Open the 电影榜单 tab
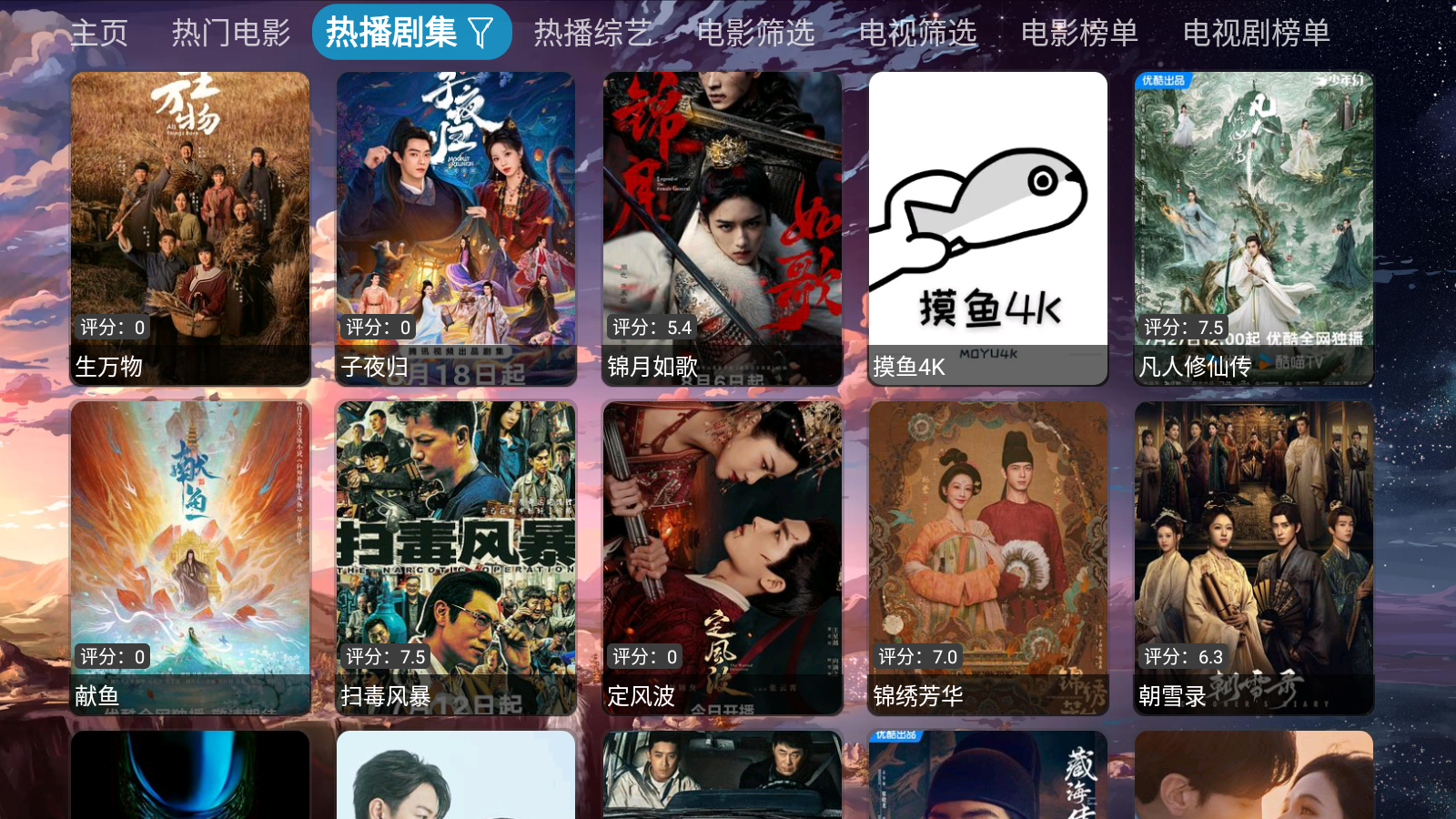 point(1079,34)
